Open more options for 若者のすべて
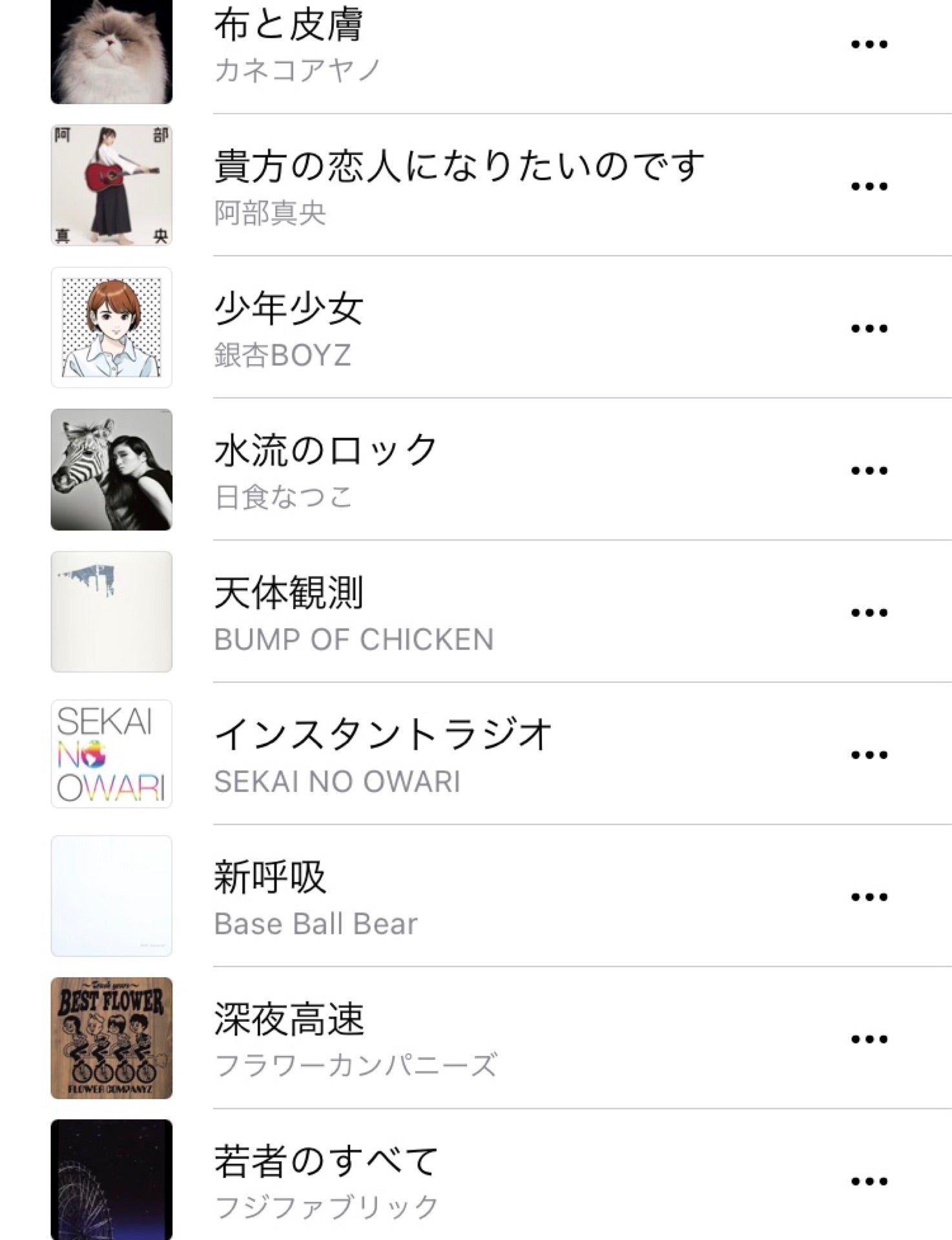The width and height of the screenshot is (952, 1240). coord(869,1181)
